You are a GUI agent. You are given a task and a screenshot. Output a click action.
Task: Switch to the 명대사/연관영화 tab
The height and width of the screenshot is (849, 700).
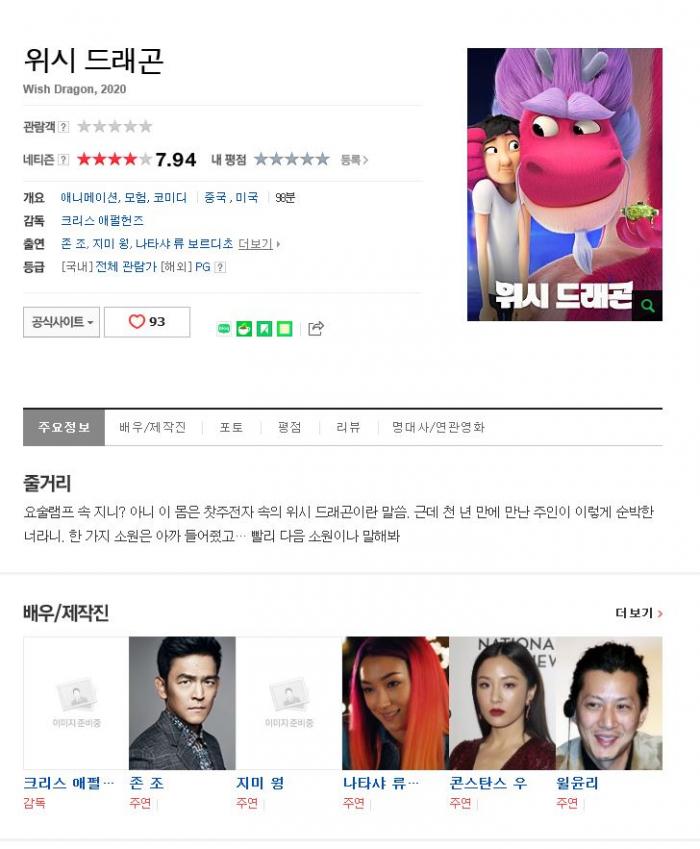pyautogui.click(x=438, y=427)
